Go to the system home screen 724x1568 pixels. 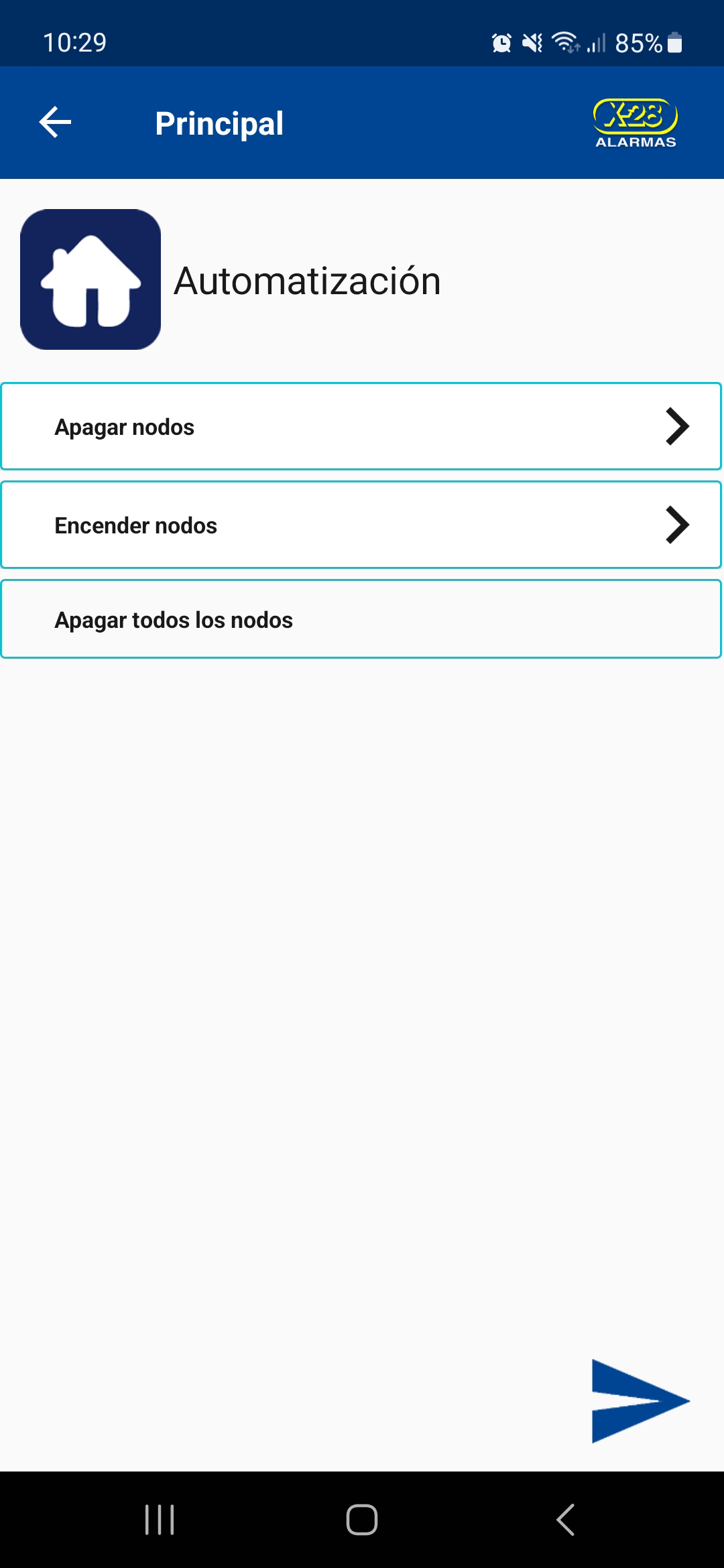(362, 1519)
